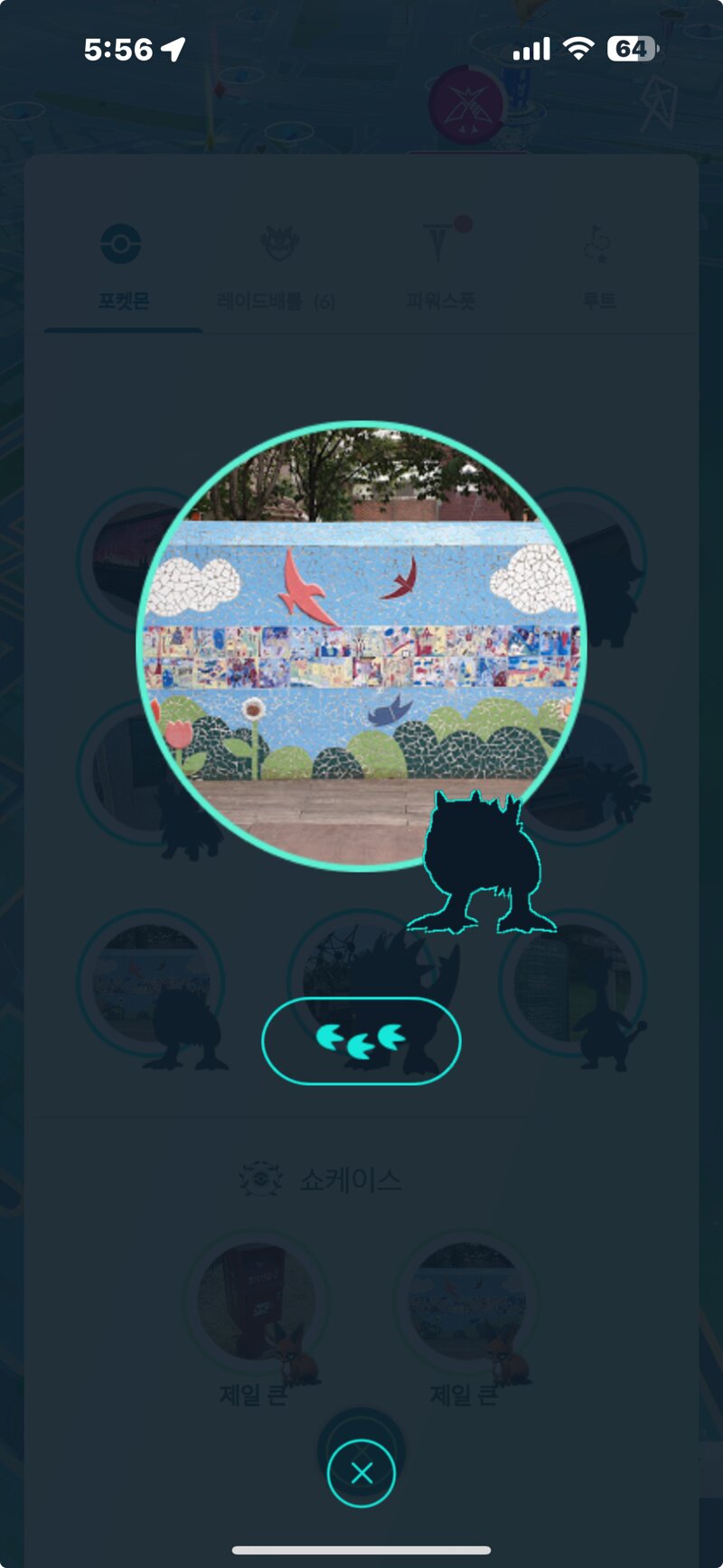Open the enlarged PokéStop mosaic photo
Viewport: 723px width, 1568px height.
pos(361,646)
